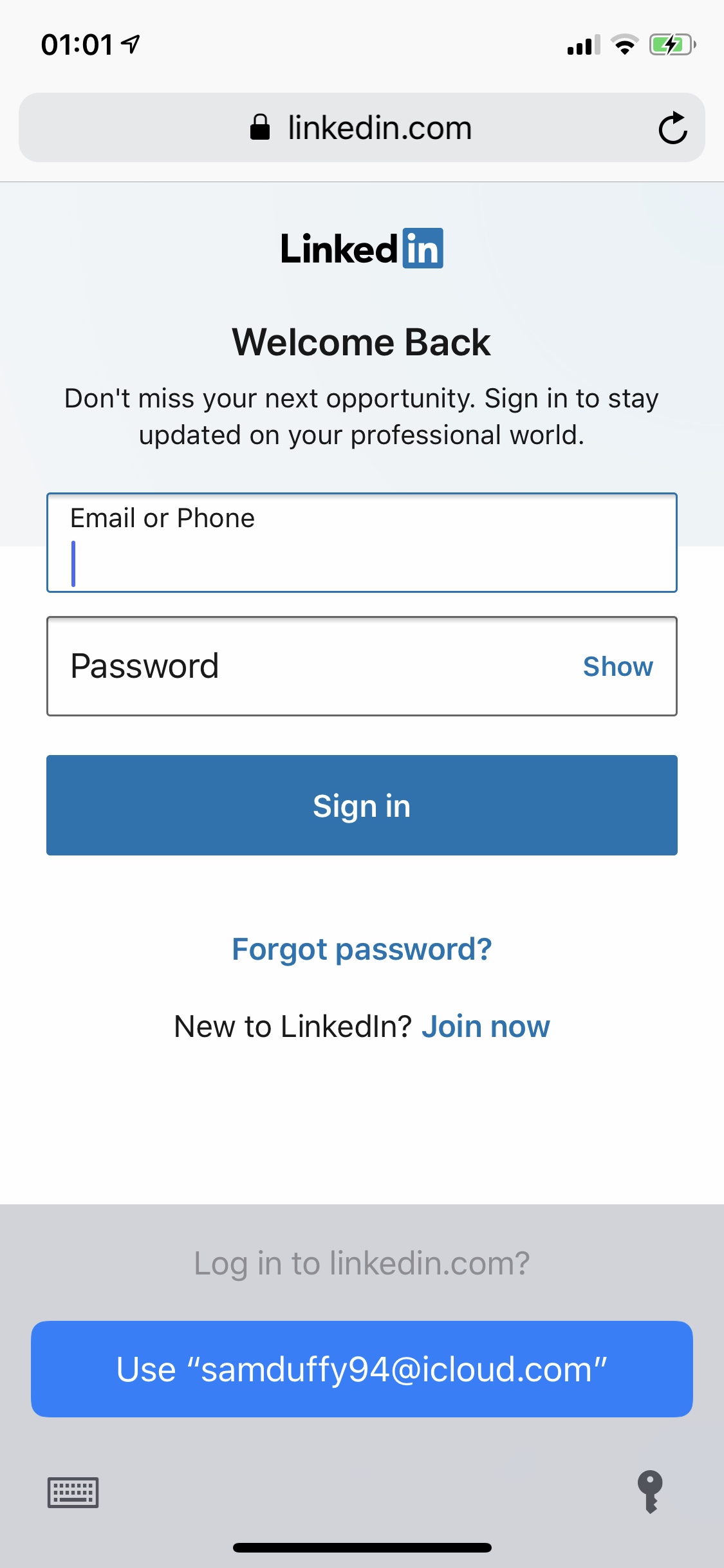This screenshot has width=724, height=1568.
Task: Open the Forgot password link
Action: point(362,949)
